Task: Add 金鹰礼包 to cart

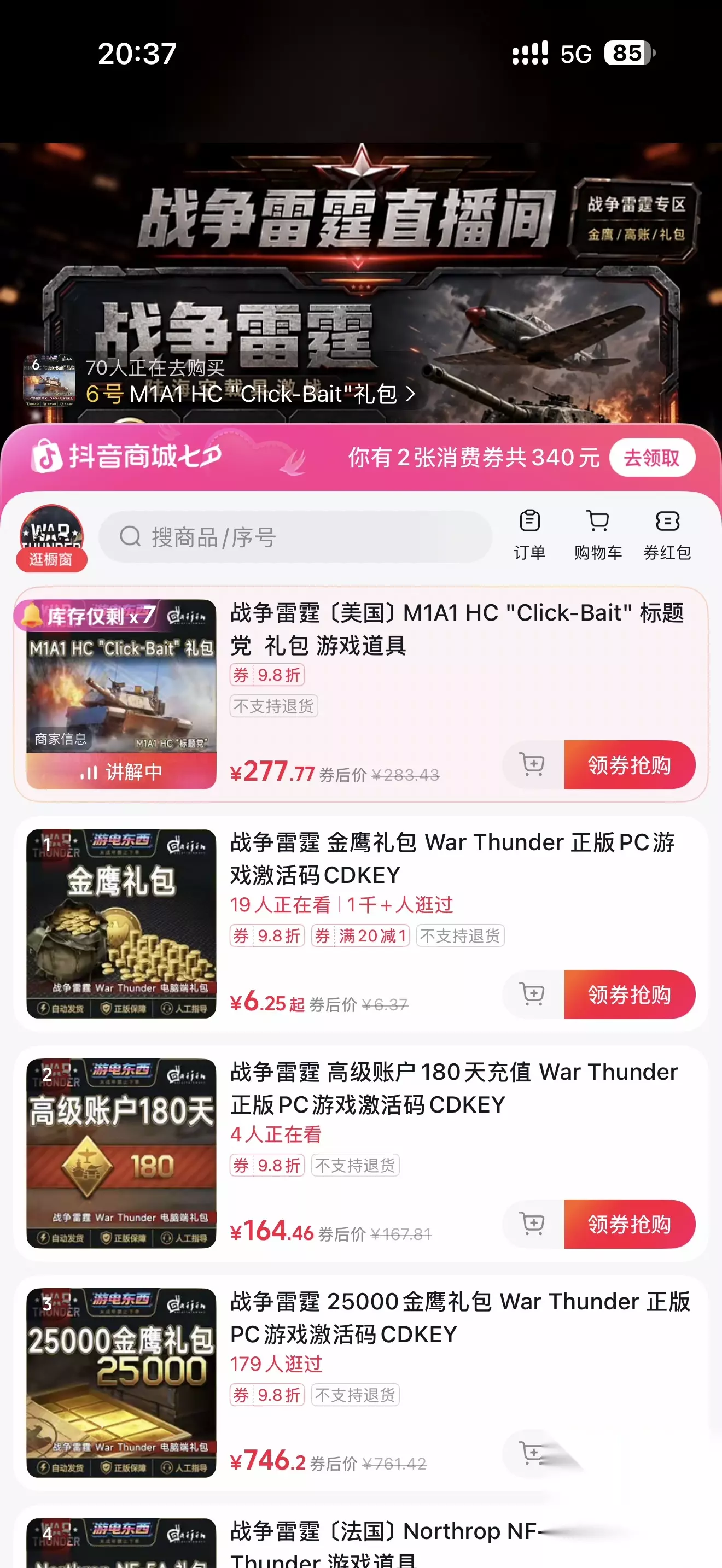Action: 533,994
